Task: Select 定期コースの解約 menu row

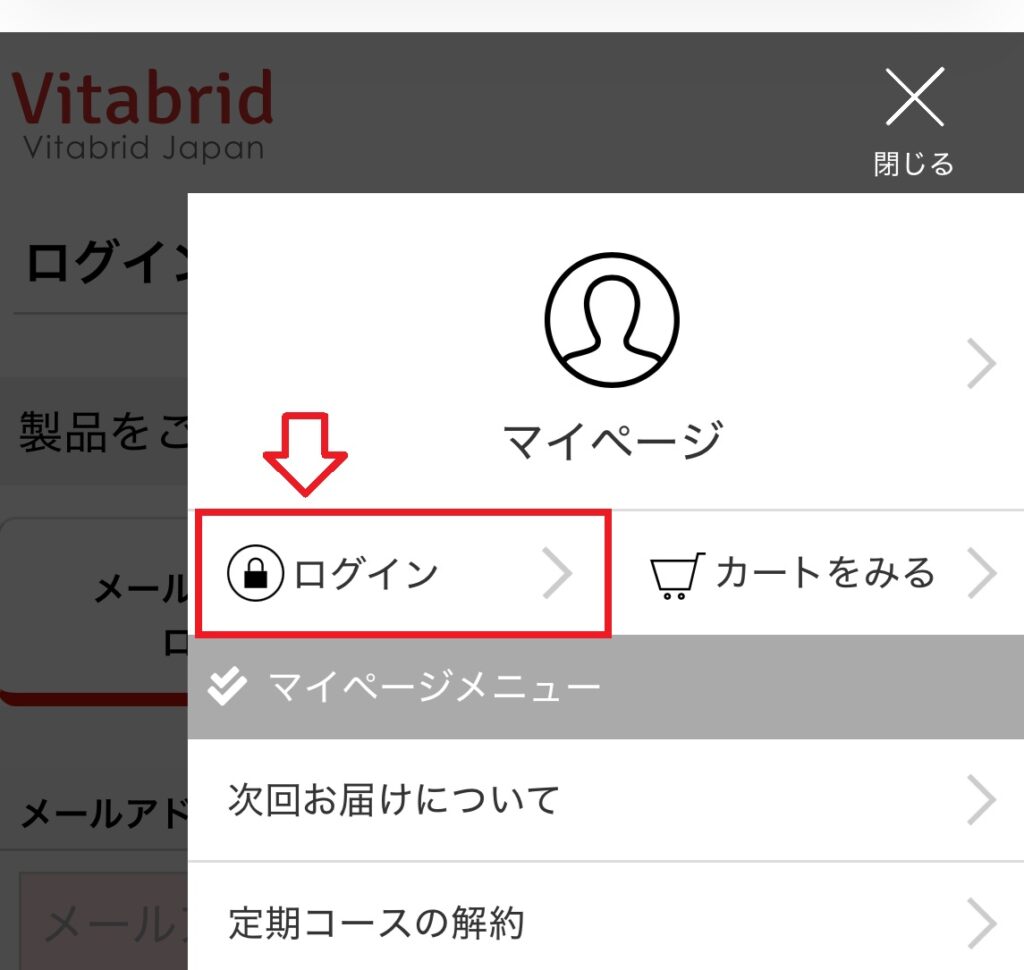Action: coord(605,923)
